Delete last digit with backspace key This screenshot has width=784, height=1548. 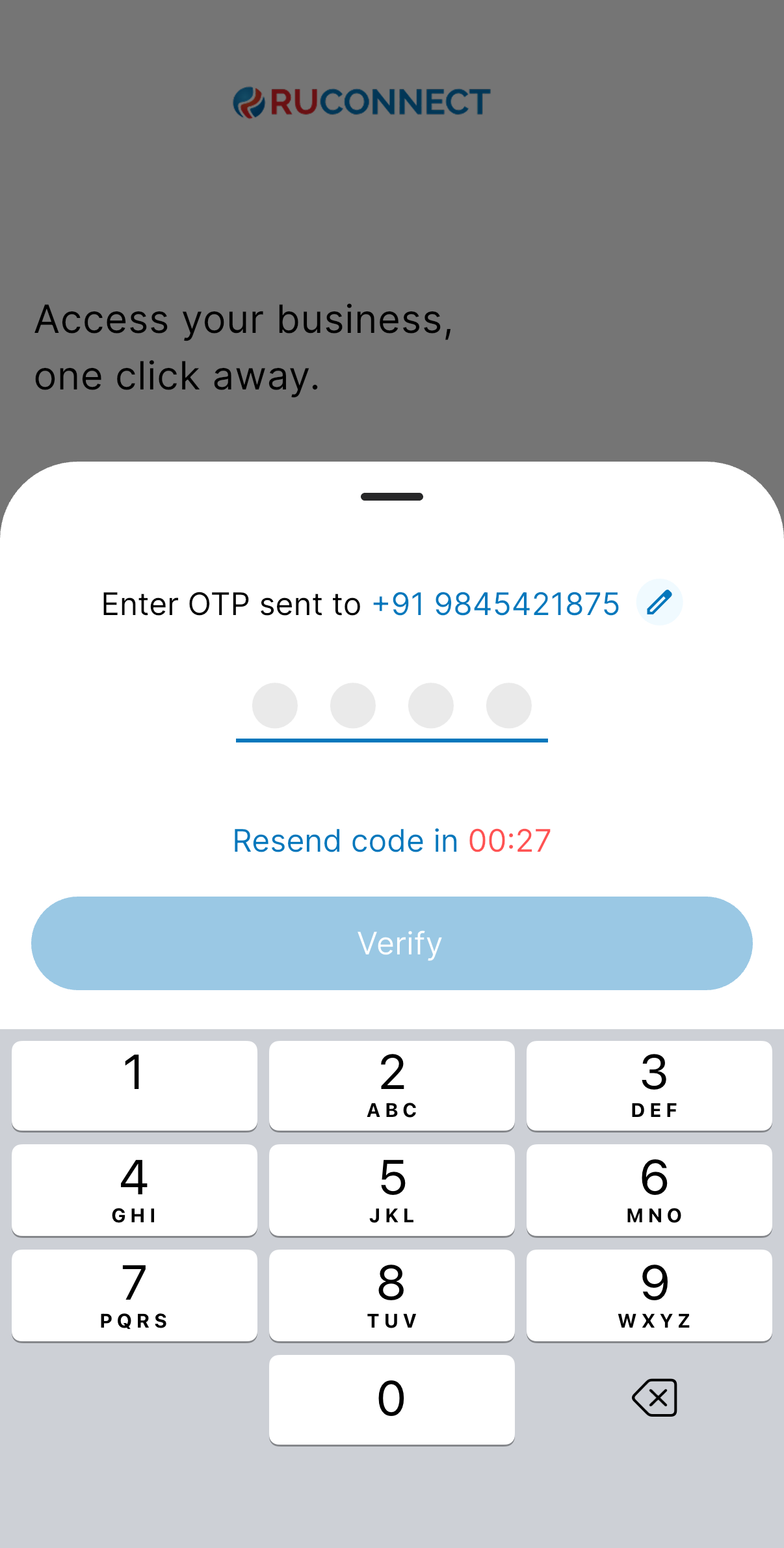pos(654,1398)
